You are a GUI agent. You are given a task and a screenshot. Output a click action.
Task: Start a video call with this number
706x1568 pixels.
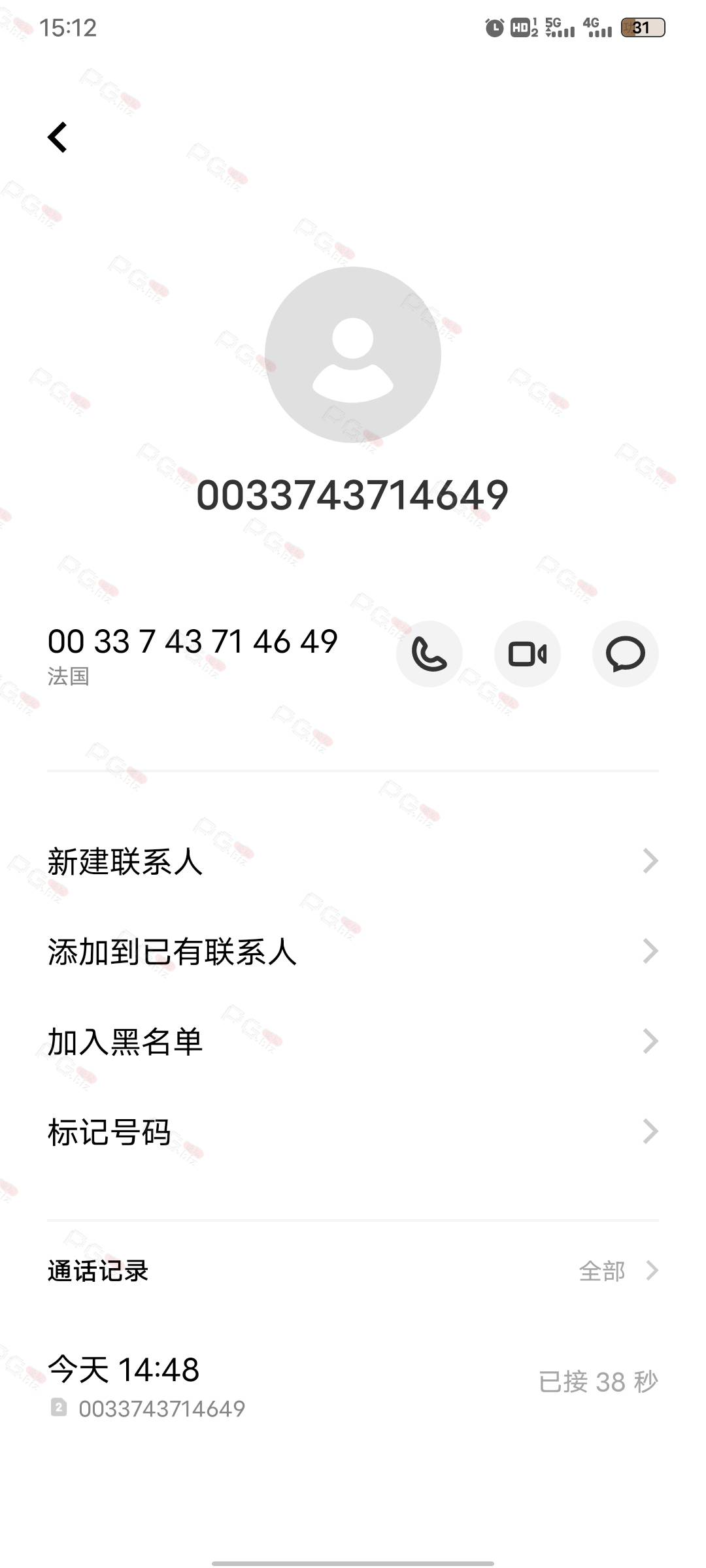click(528, 654)
